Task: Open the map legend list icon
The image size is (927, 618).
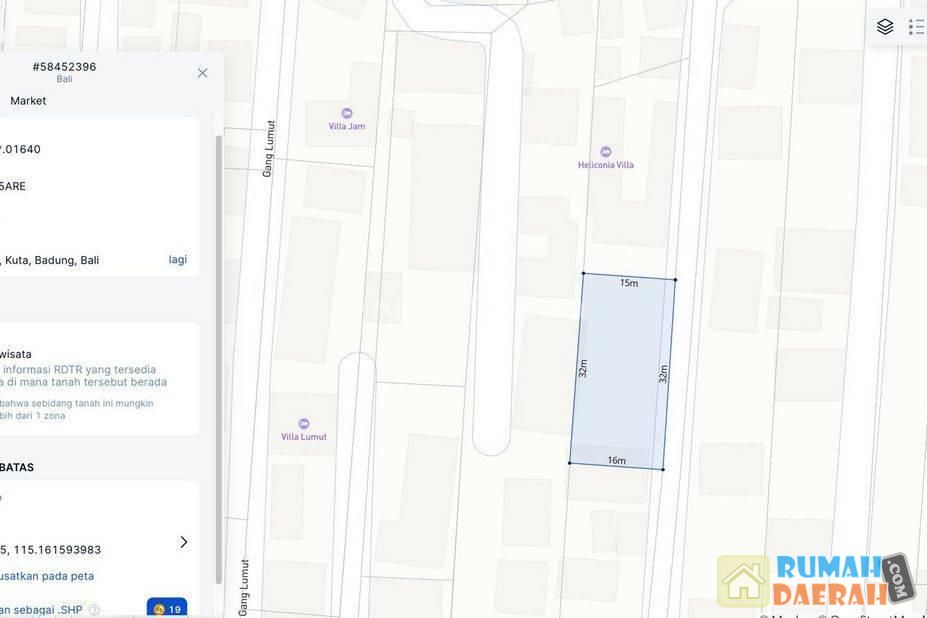Action: 916,27
